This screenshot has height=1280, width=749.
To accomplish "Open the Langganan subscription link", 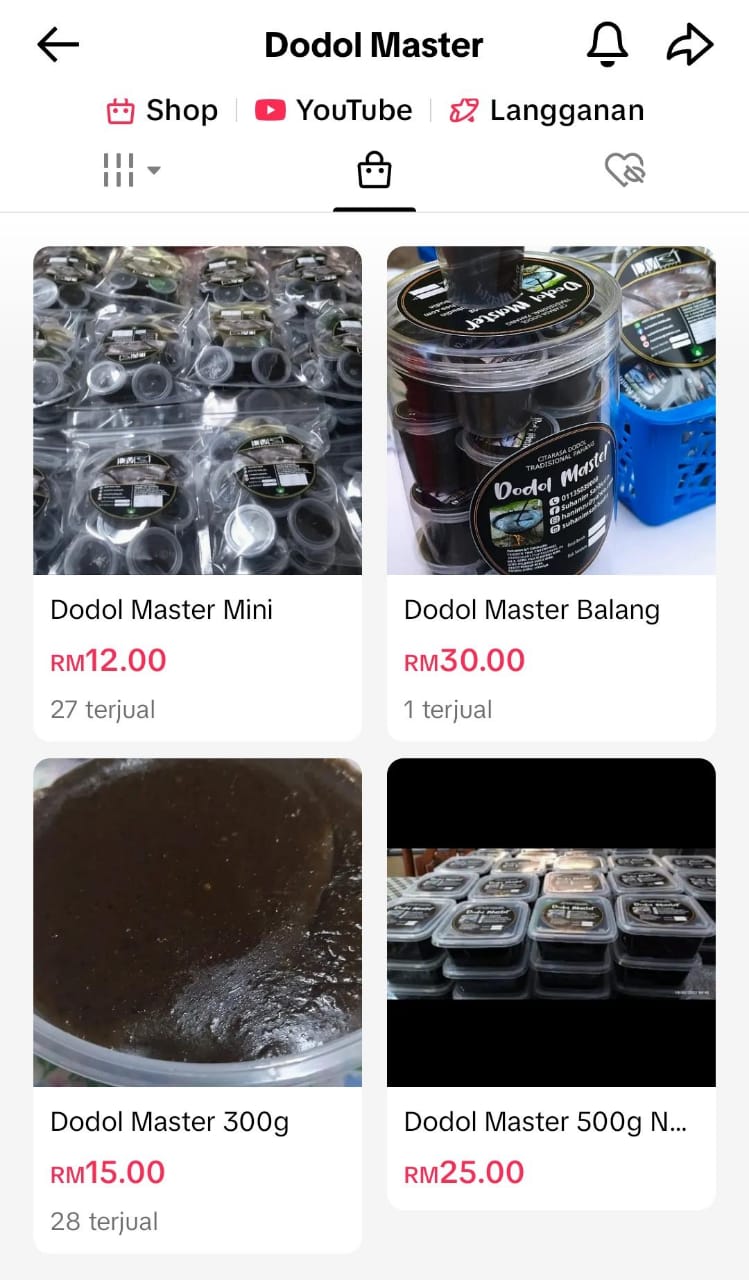I will pos(547,110).
